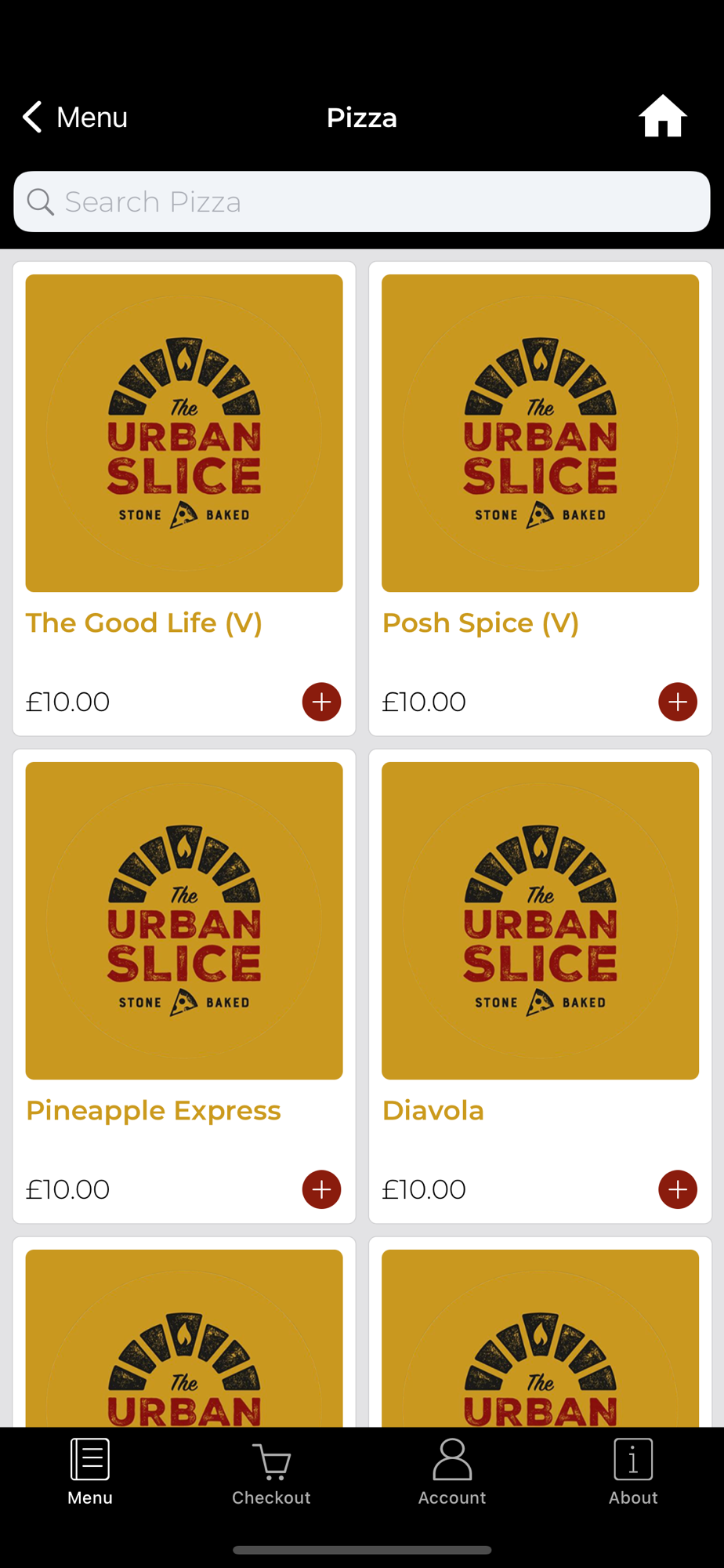Tap the home icon
The width and height of the screenshot is (724, 1568).
click(x=662, y=117)
